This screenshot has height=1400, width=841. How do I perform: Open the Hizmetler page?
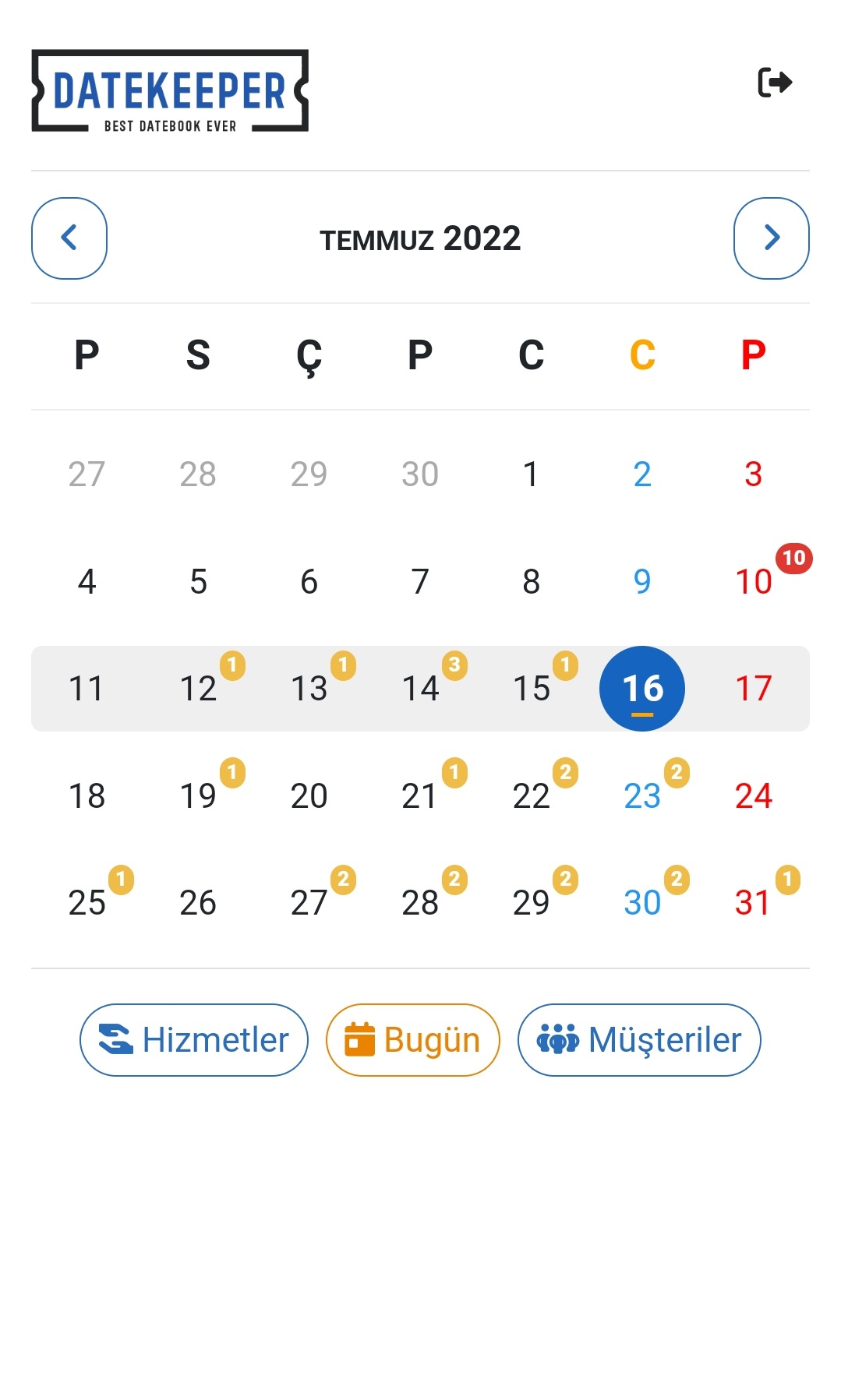coord(194,1039)
